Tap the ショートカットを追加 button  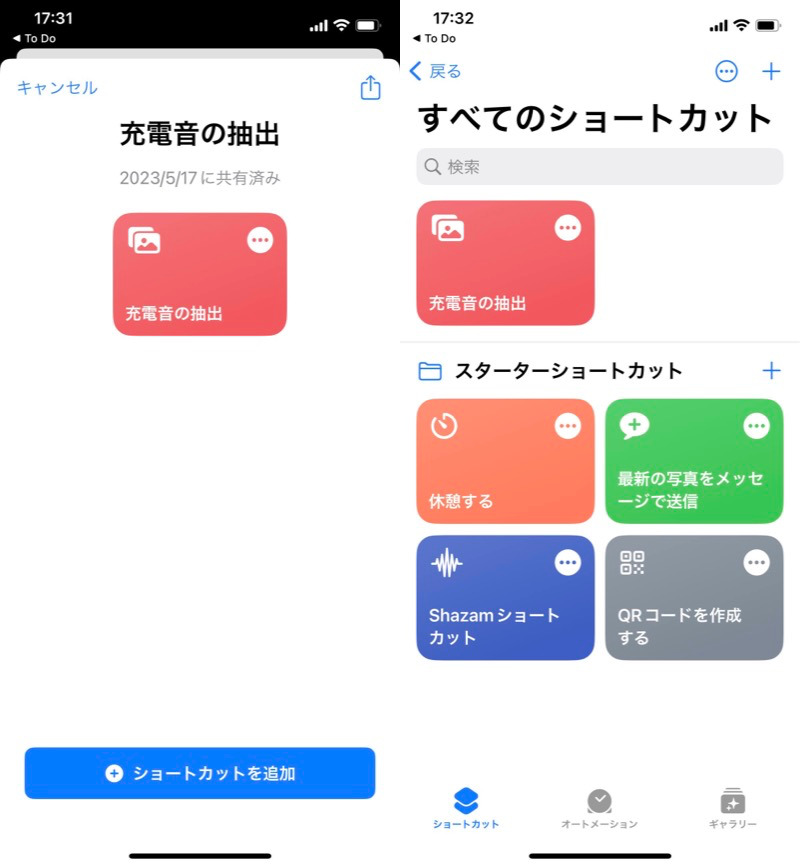(200, 773)
